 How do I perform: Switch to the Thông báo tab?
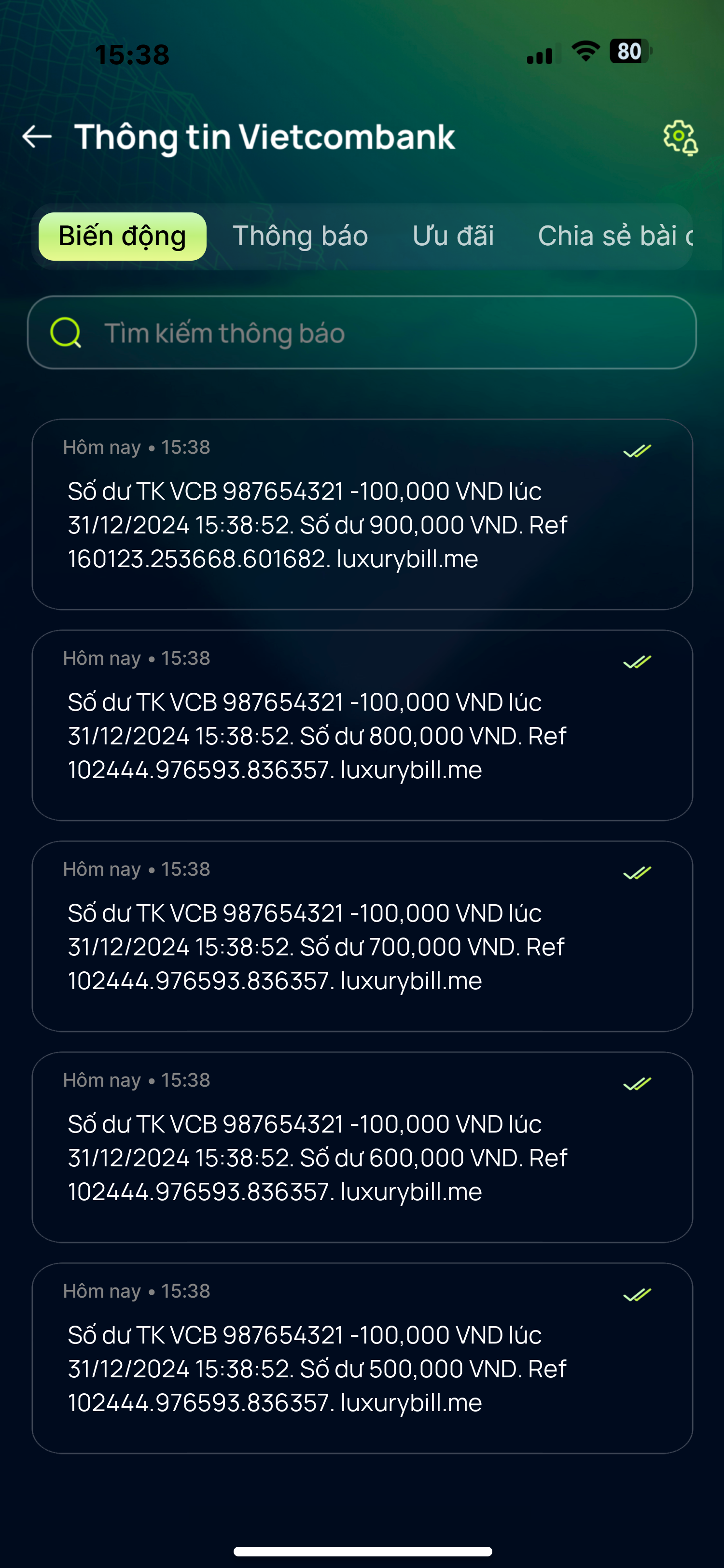(x=300, y=236)
